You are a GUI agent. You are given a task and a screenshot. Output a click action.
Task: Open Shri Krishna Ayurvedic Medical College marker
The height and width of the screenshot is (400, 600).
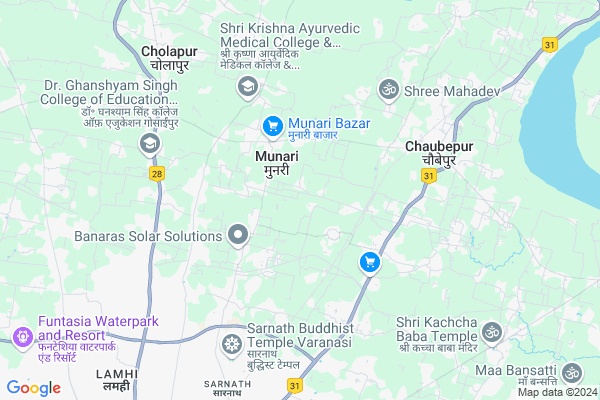coord(247,88)
